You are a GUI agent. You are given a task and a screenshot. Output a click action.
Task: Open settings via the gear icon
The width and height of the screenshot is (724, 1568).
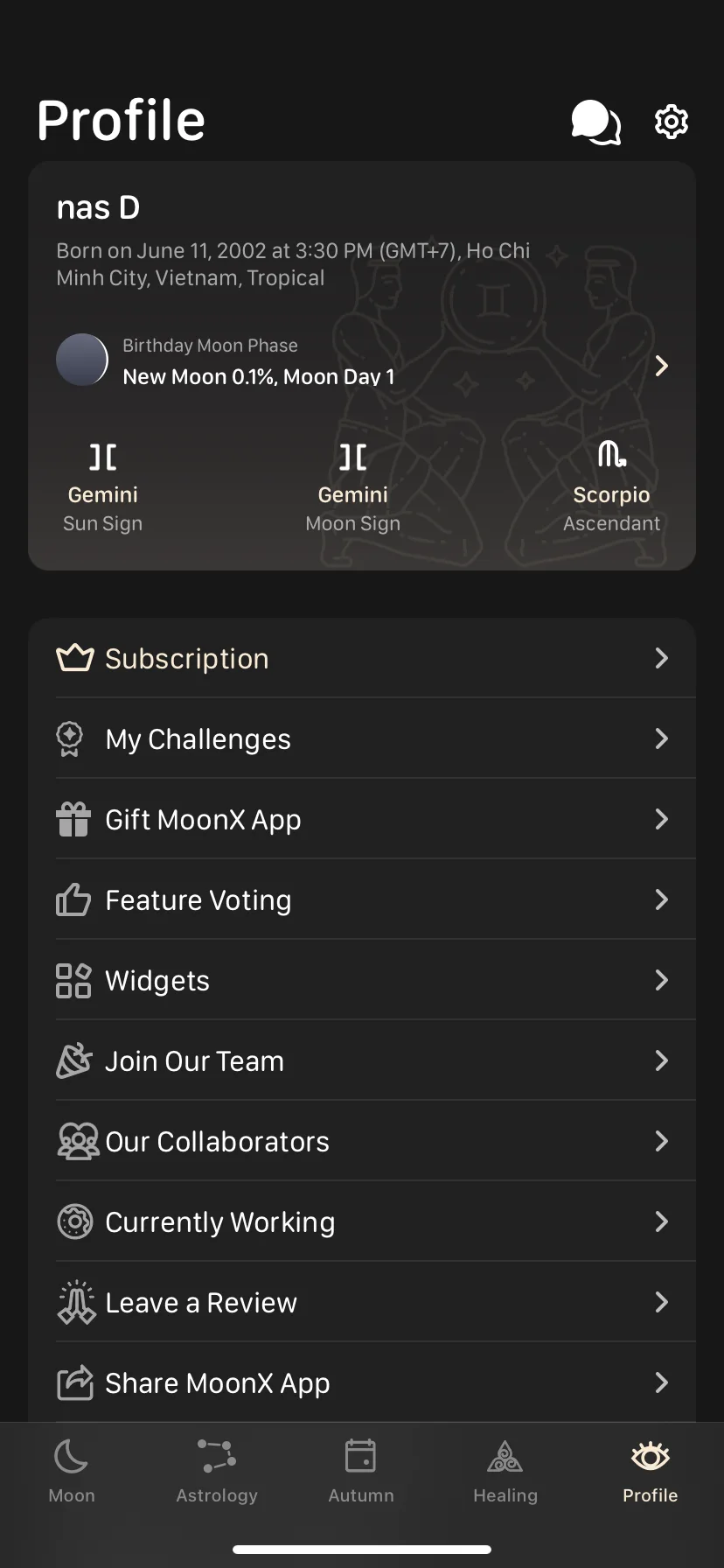pos(672,122)
